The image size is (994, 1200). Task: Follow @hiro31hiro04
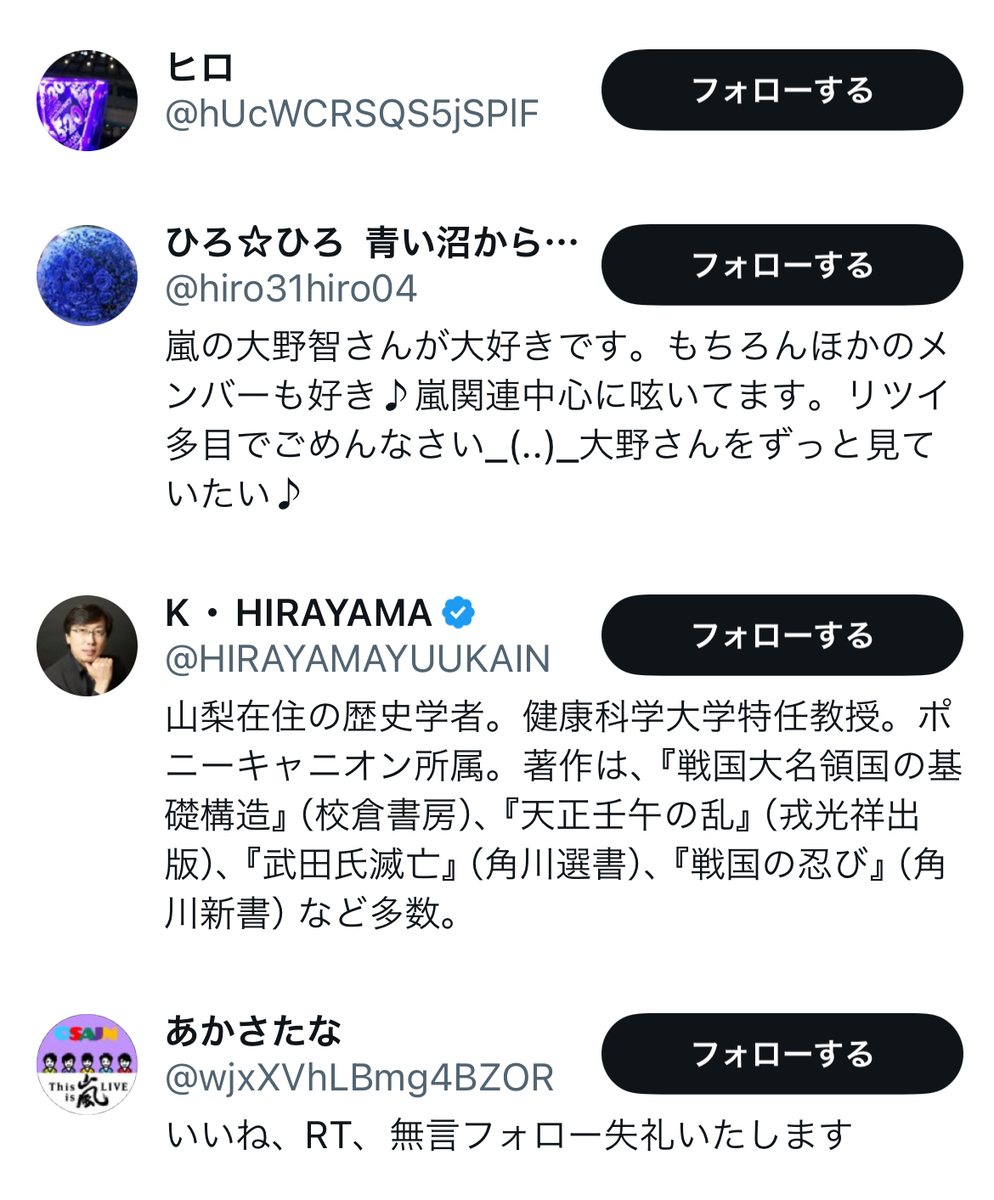(x=781, y=265)
